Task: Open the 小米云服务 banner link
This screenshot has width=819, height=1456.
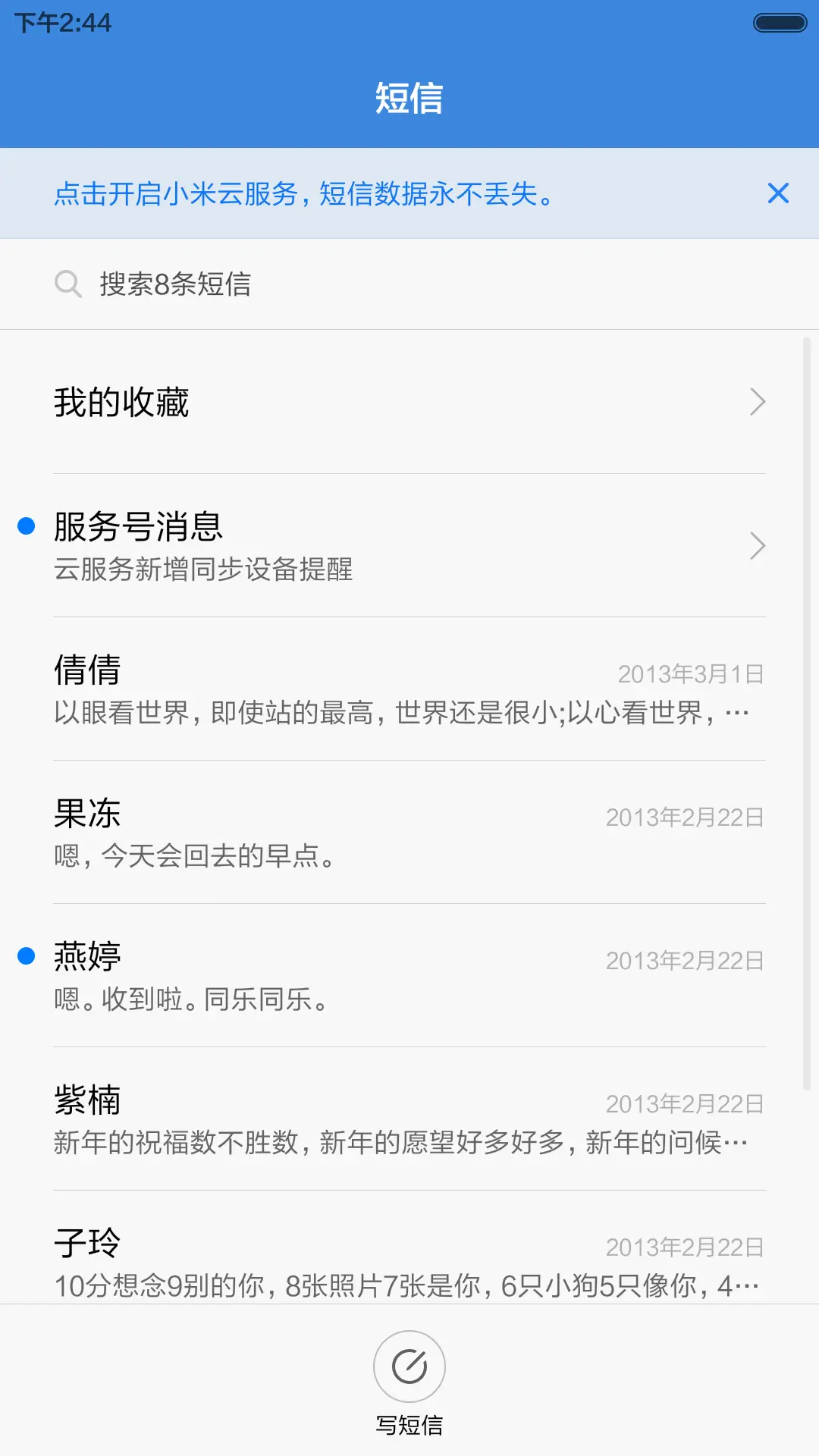Action: [x=303, y=193]
